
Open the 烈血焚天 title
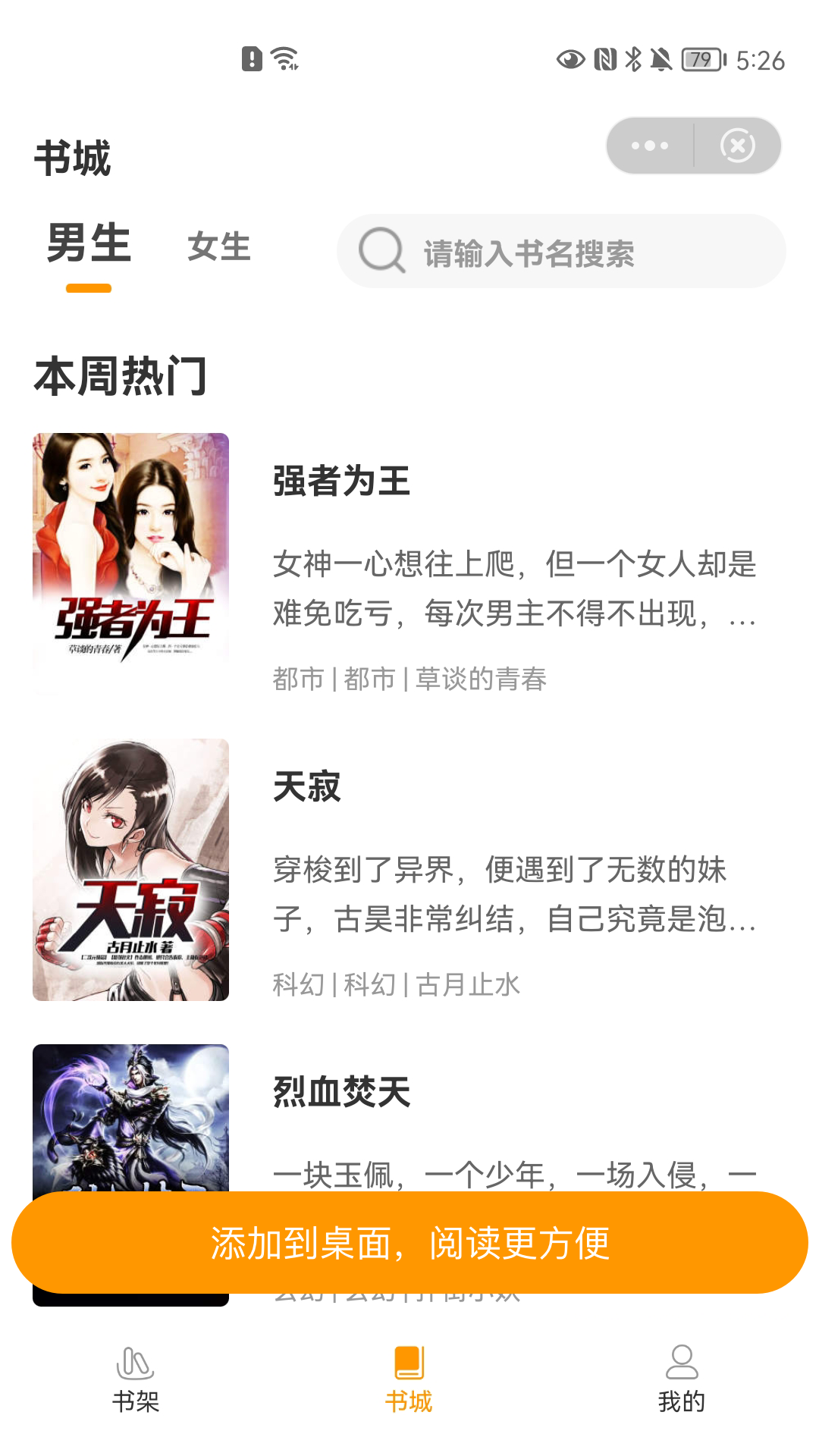click(x=341, y=1094)
